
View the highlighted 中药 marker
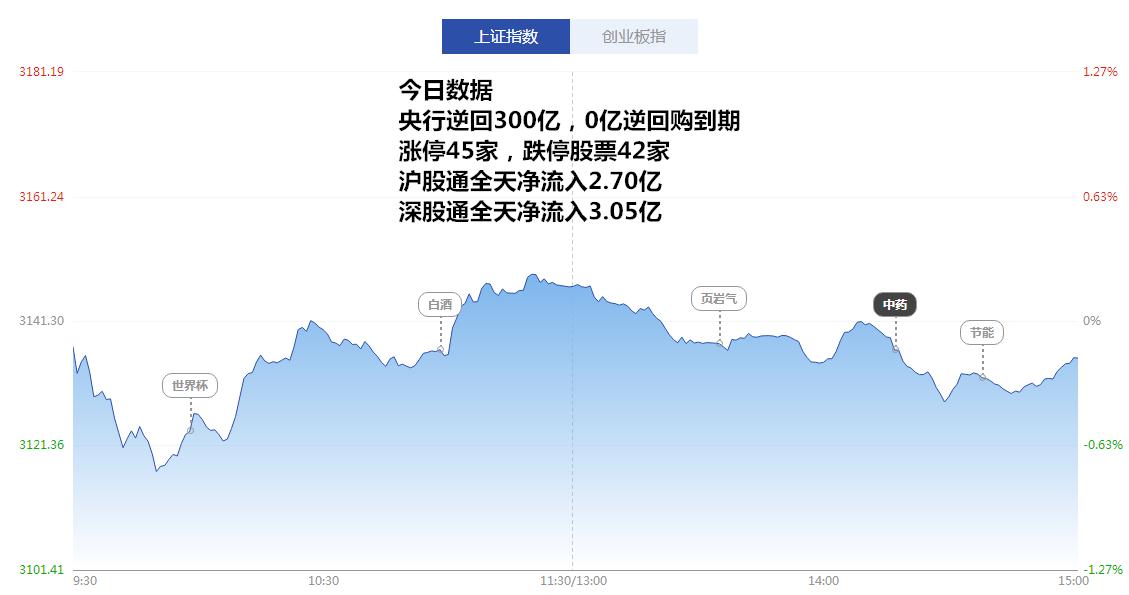895,305
